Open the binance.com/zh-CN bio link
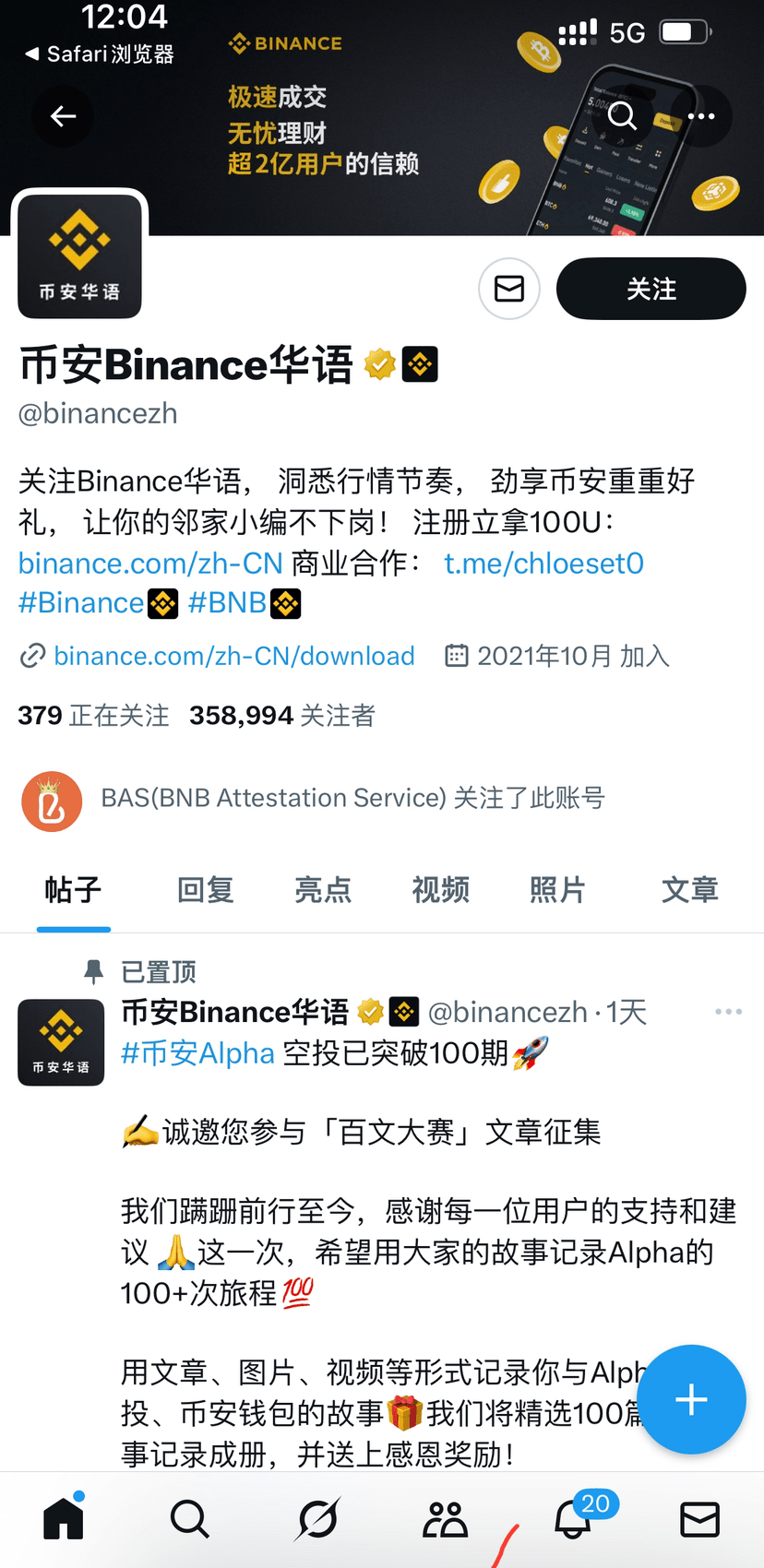Screen dimensions: 764x1568 pos(150,563)
